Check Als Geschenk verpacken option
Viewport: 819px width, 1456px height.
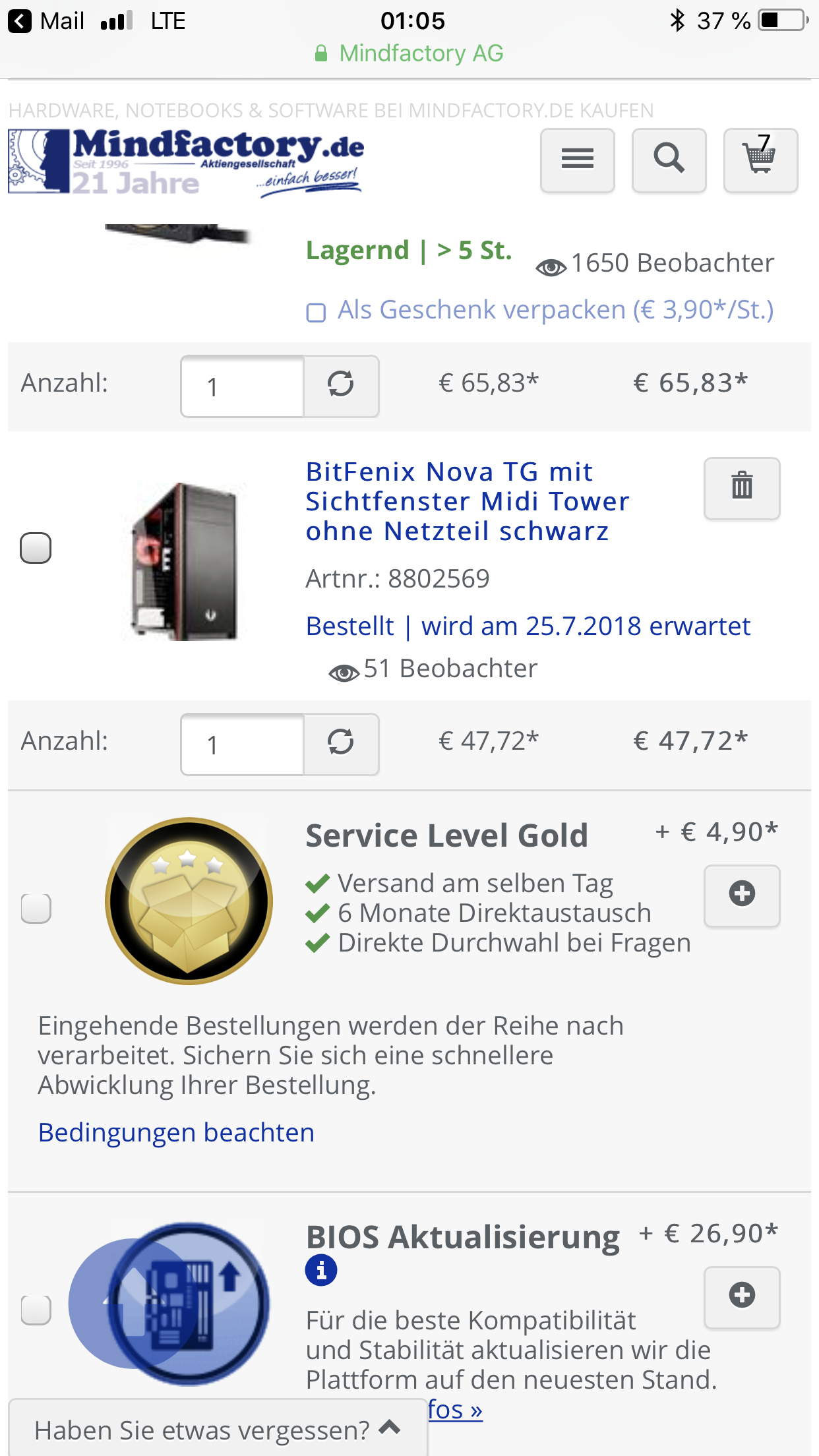click(316, 312)
